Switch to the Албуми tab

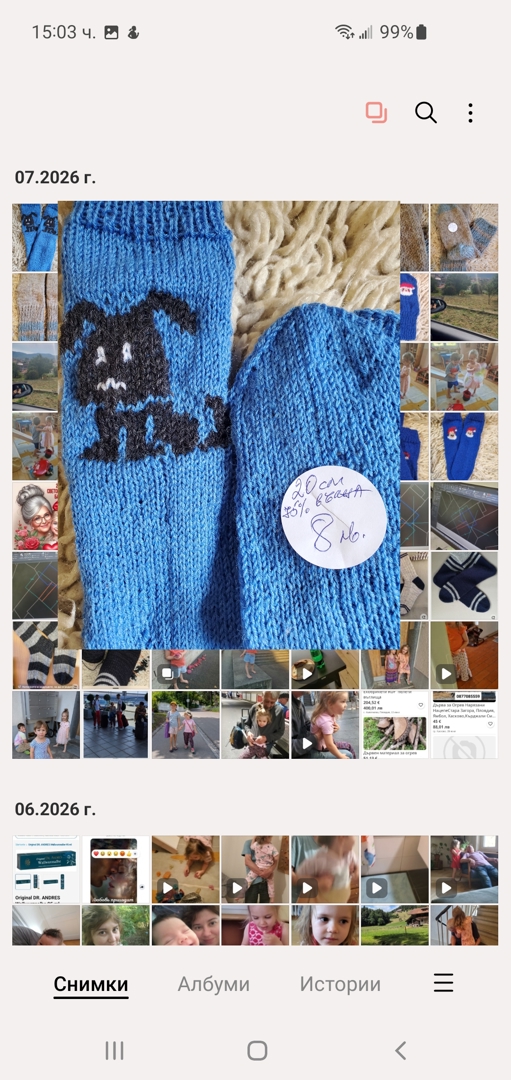(x=213, y=984)
